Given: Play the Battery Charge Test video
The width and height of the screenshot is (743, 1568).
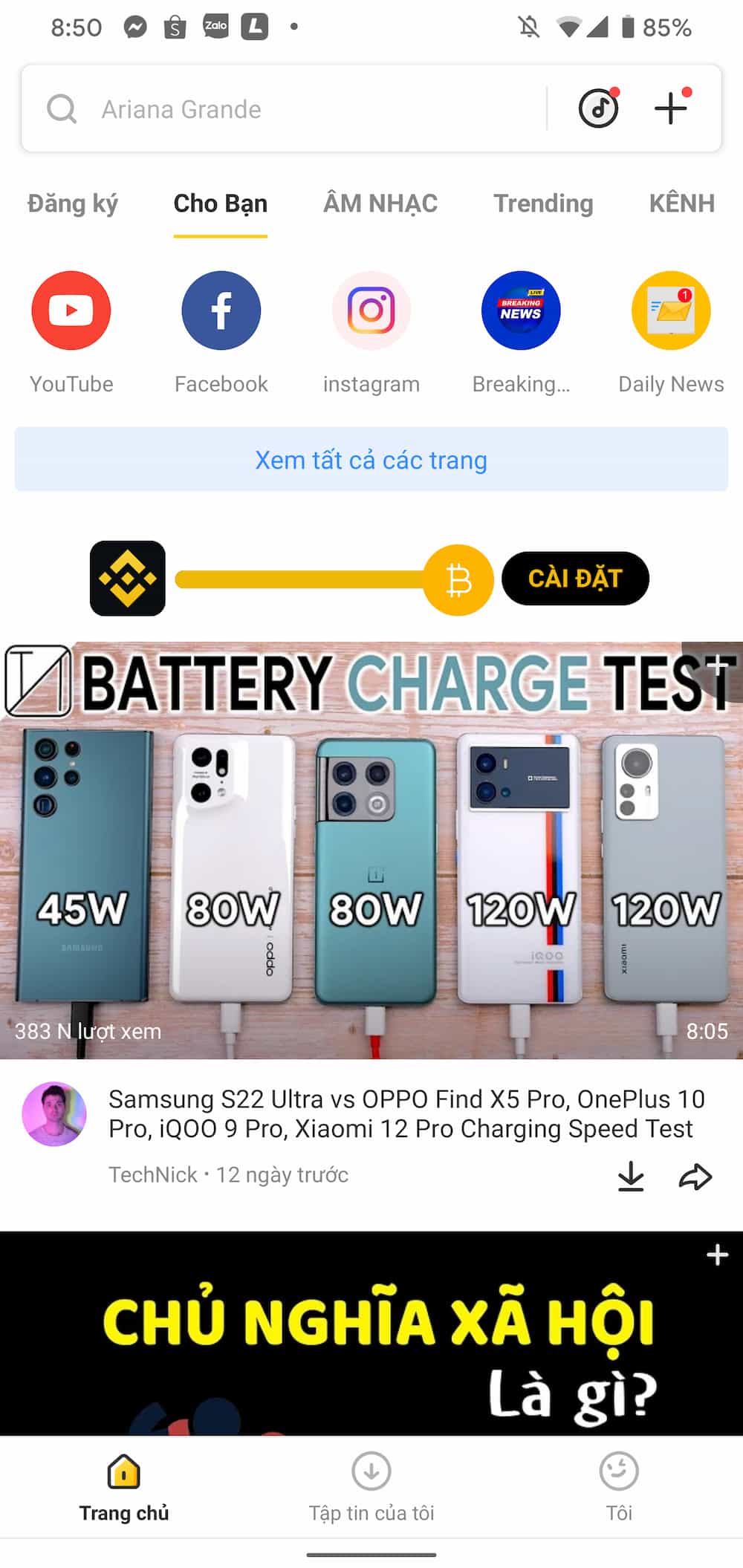Looking at the screenshot, I should click(371, 850).
